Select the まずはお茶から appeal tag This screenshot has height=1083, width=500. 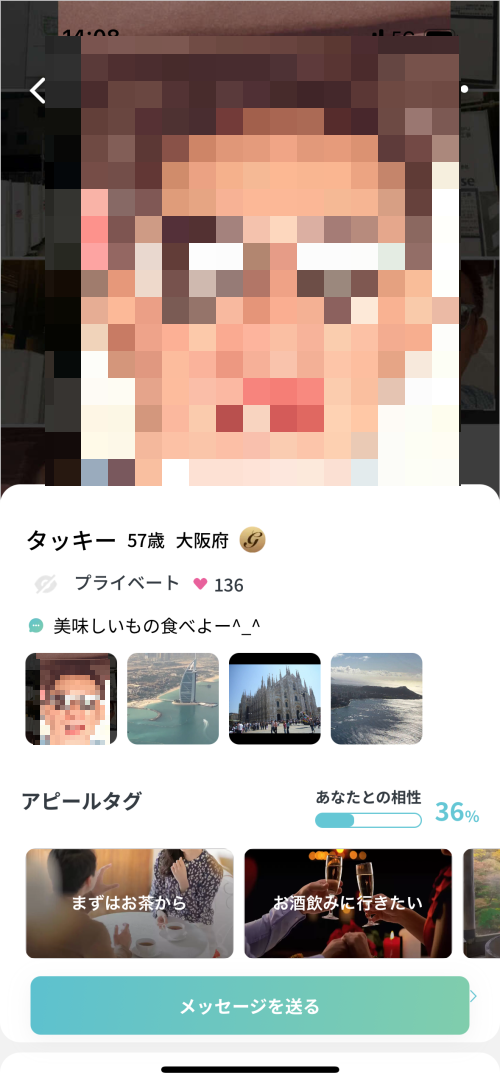130,903
